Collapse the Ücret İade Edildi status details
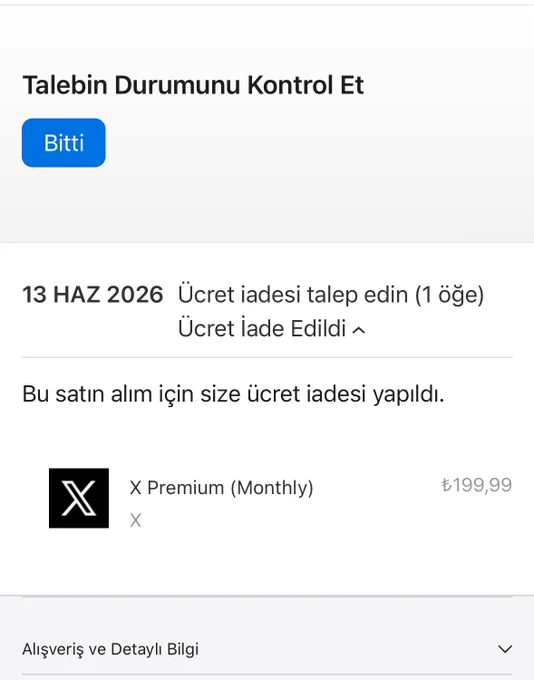The width and height of the screenshot is (534, 680). [x=272, y=328]
